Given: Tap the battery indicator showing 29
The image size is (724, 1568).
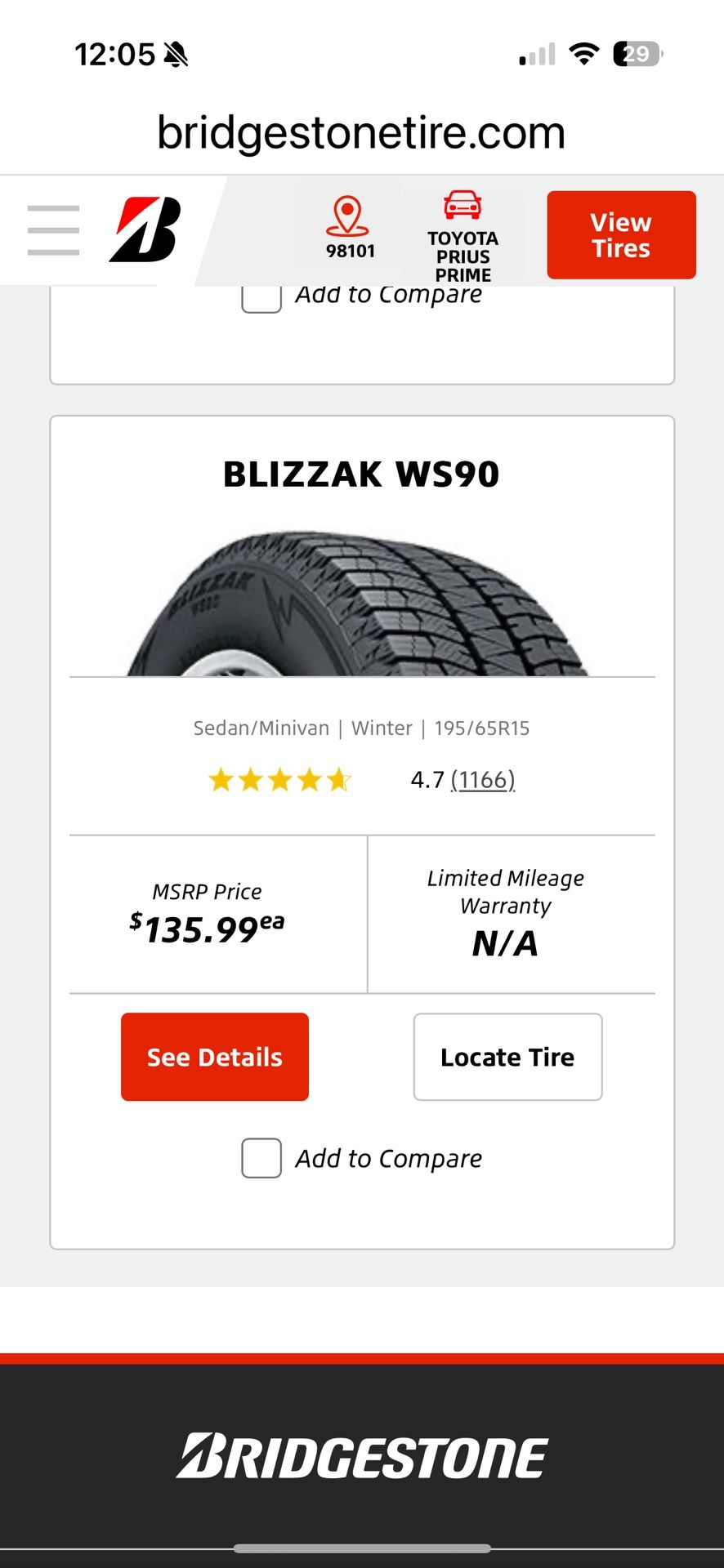Looking at the screenshot, I should coord(636,53).
